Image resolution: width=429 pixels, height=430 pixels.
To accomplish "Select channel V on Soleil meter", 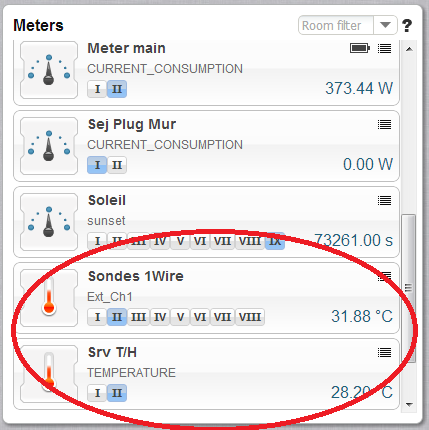I will pyautogui.click(x=180, y=241).
